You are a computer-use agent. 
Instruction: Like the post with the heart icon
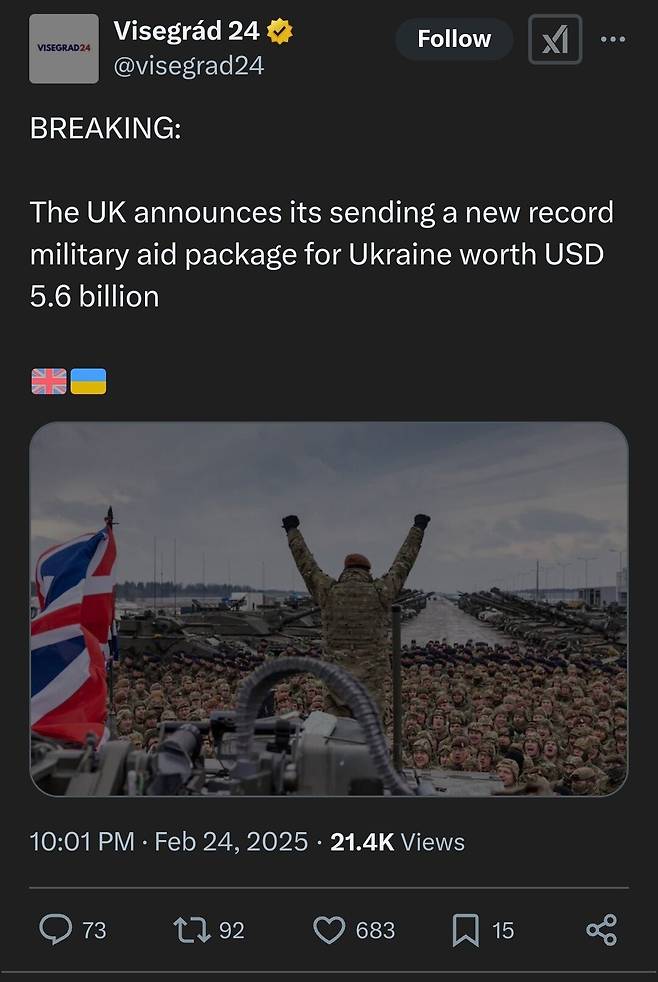coord(329,930)
